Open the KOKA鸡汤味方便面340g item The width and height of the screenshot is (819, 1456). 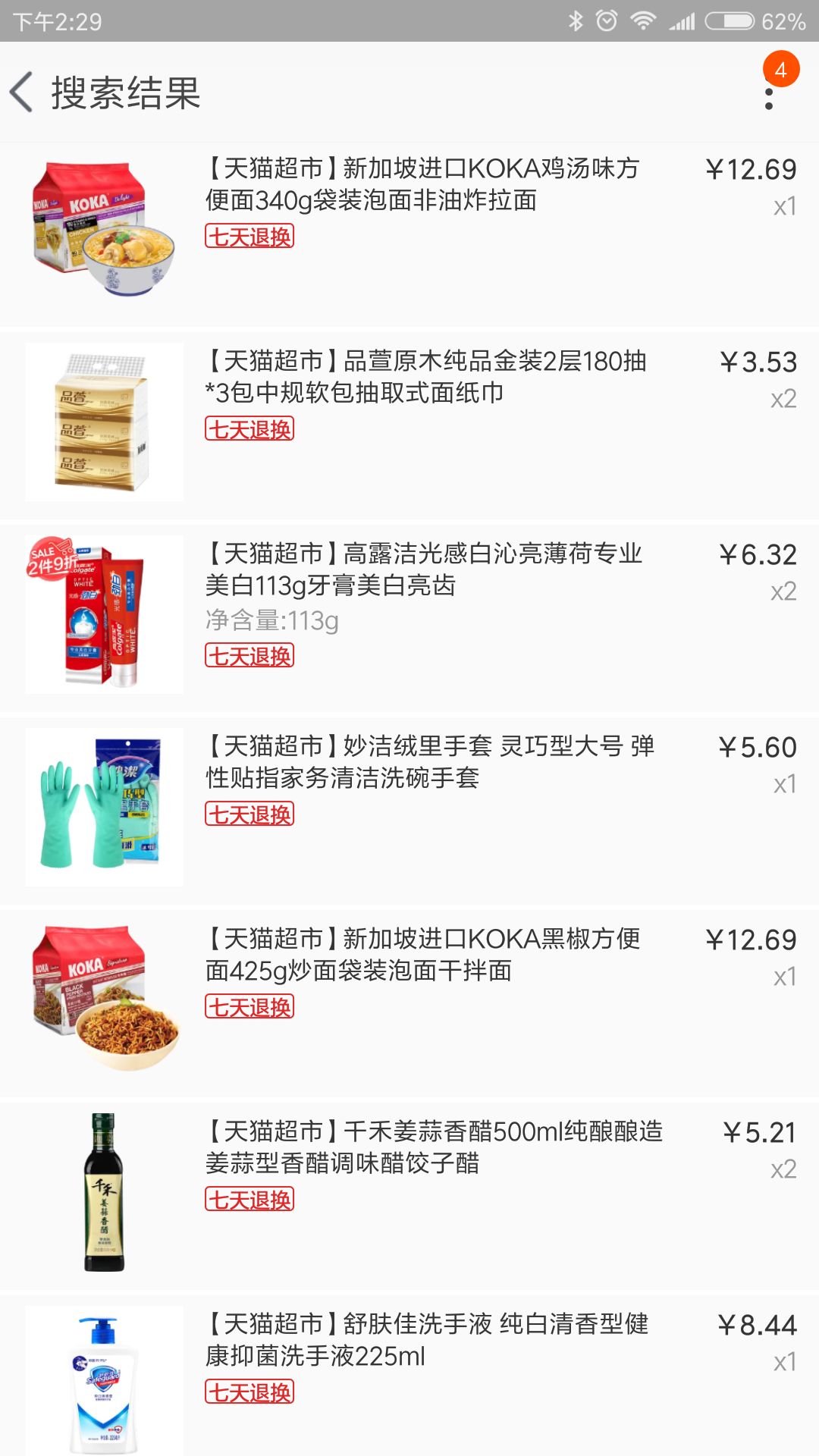(423, 184)
